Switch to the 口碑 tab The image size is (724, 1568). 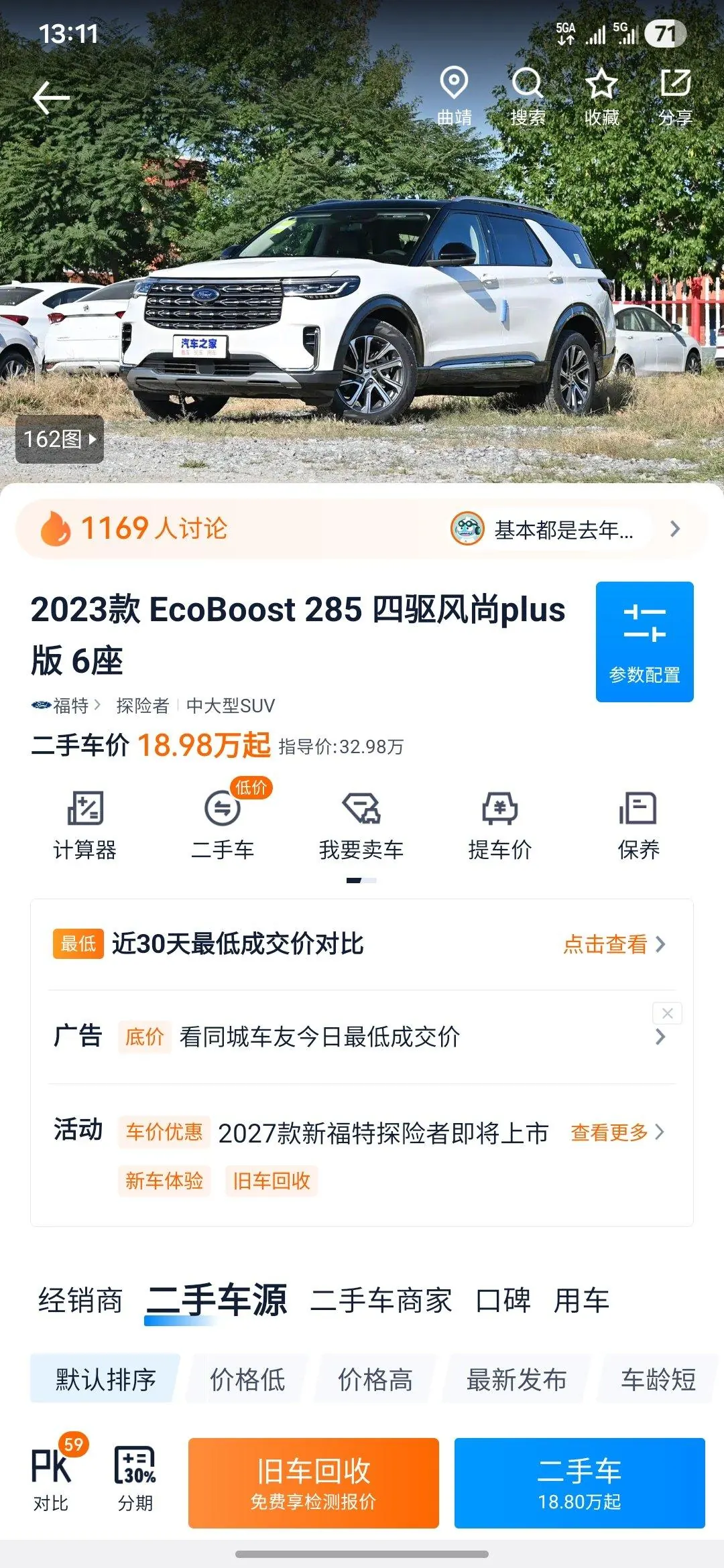pyautogui.click(x=503, y=1301)
